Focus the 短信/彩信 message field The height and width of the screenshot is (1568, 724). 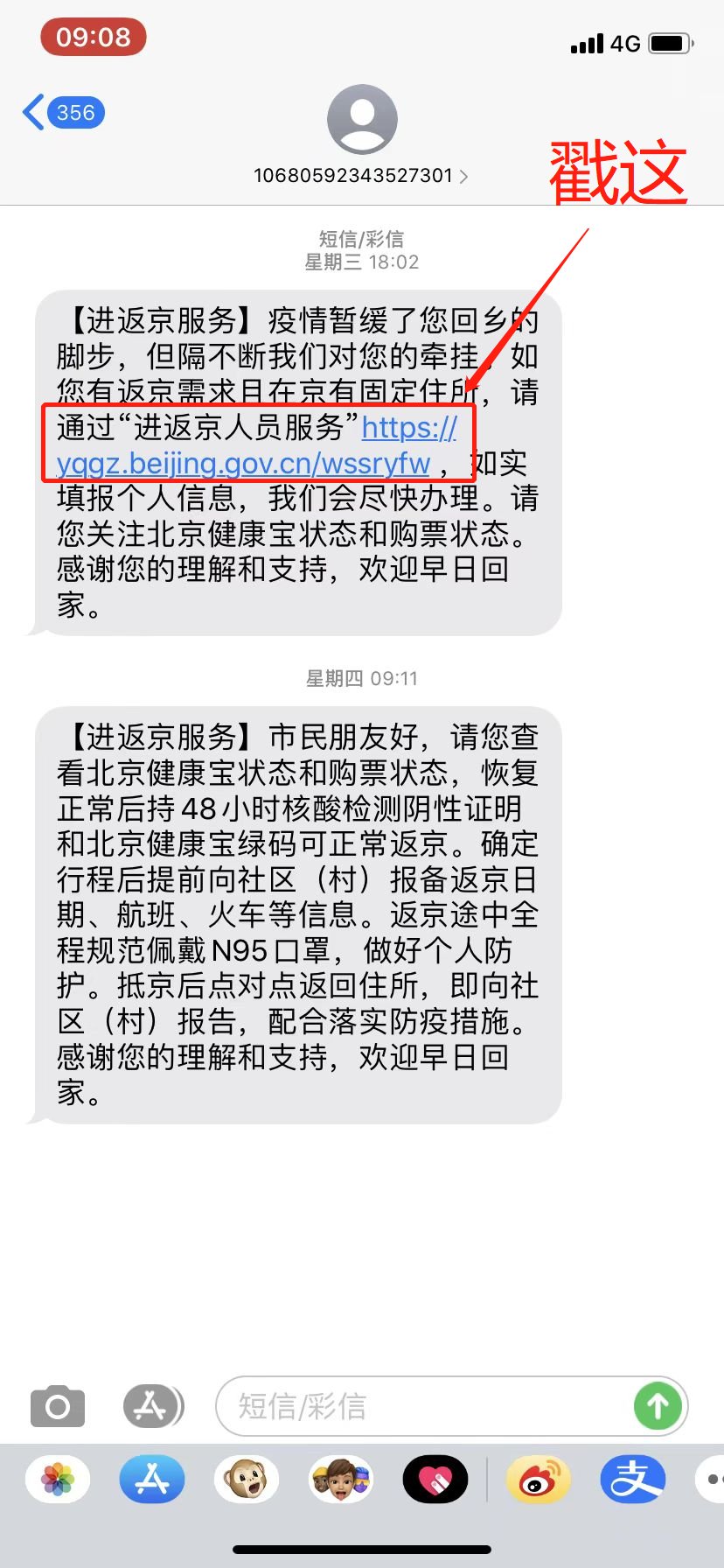[x=420, y=1407]
